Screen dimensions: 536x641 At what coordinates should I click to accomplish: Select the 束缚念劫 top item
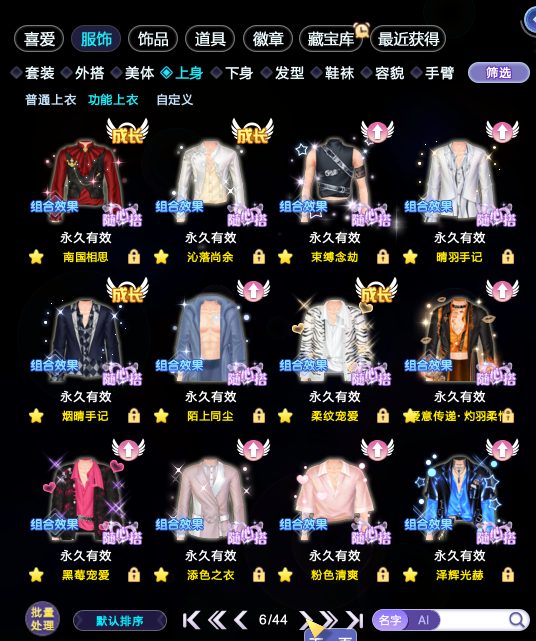[x=335, y=180]
